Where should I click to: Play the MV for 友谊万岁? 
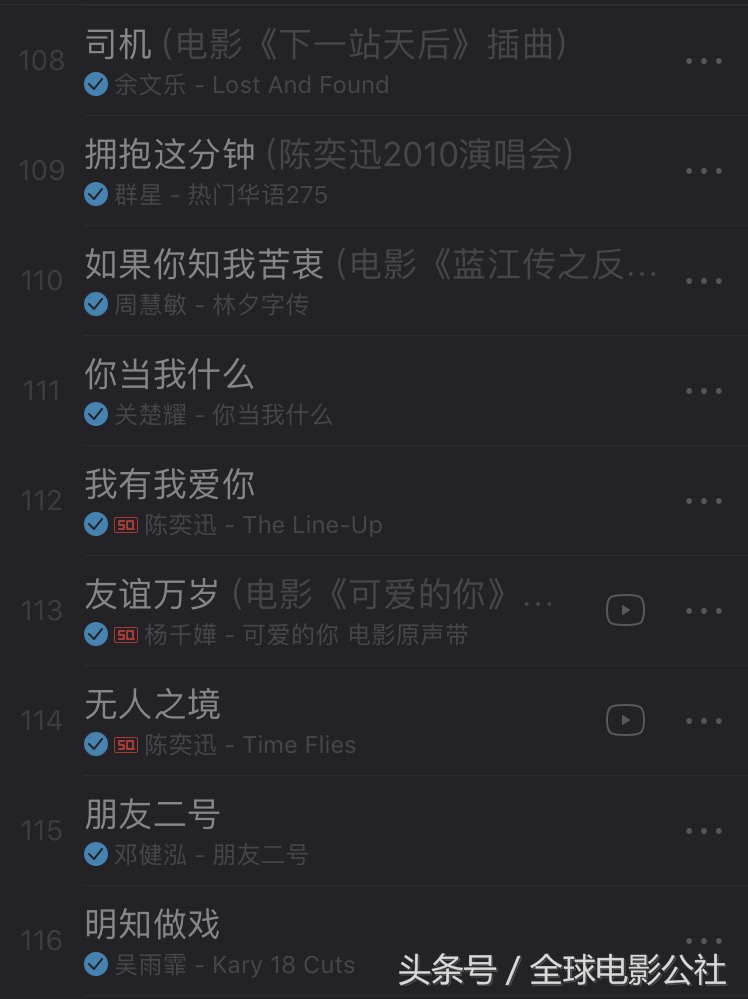tap(625, 610)
